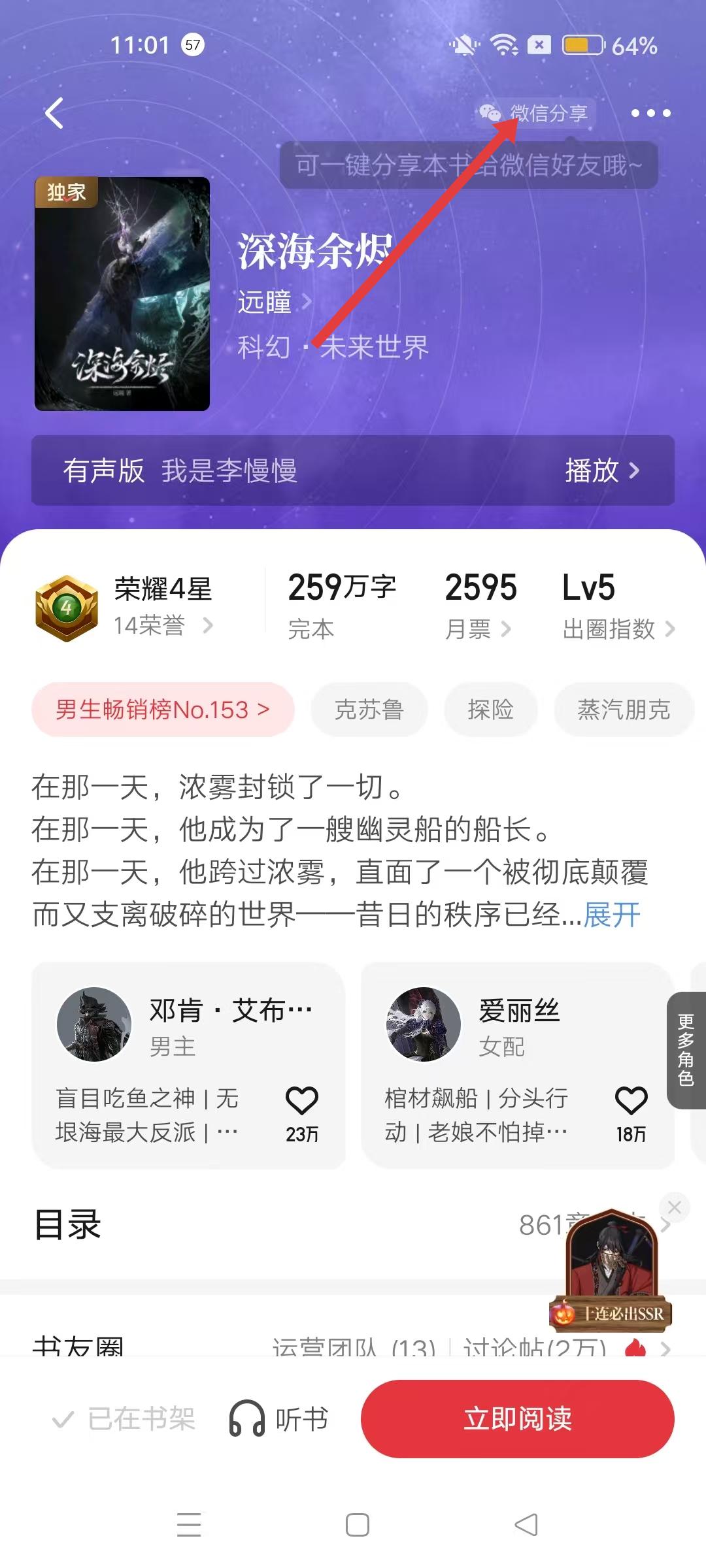
Task: Share this book via 微信分享
Action: (x=535, y=114)
